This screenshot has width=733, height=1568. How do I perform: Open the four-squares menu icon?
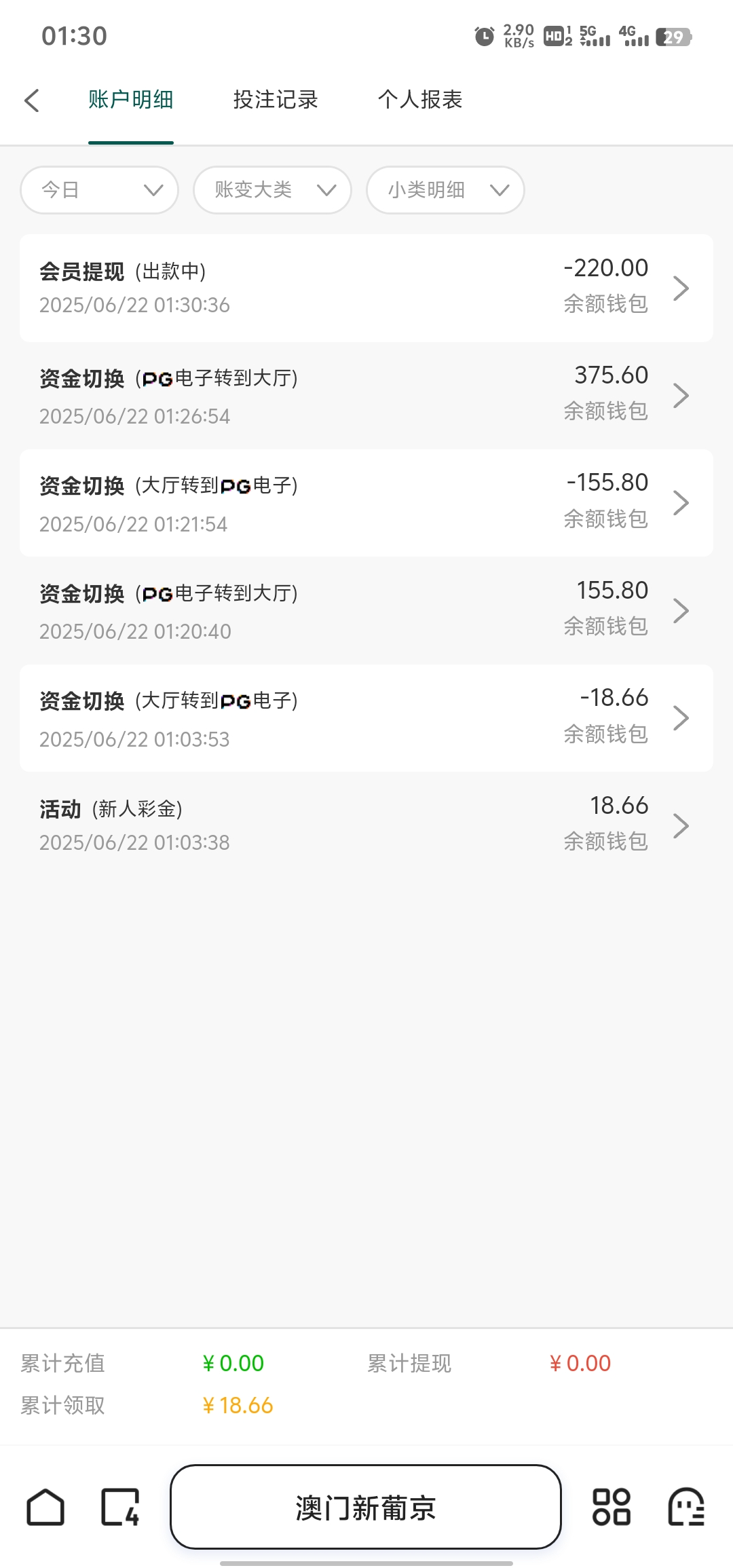click(x=612, y=1508)
